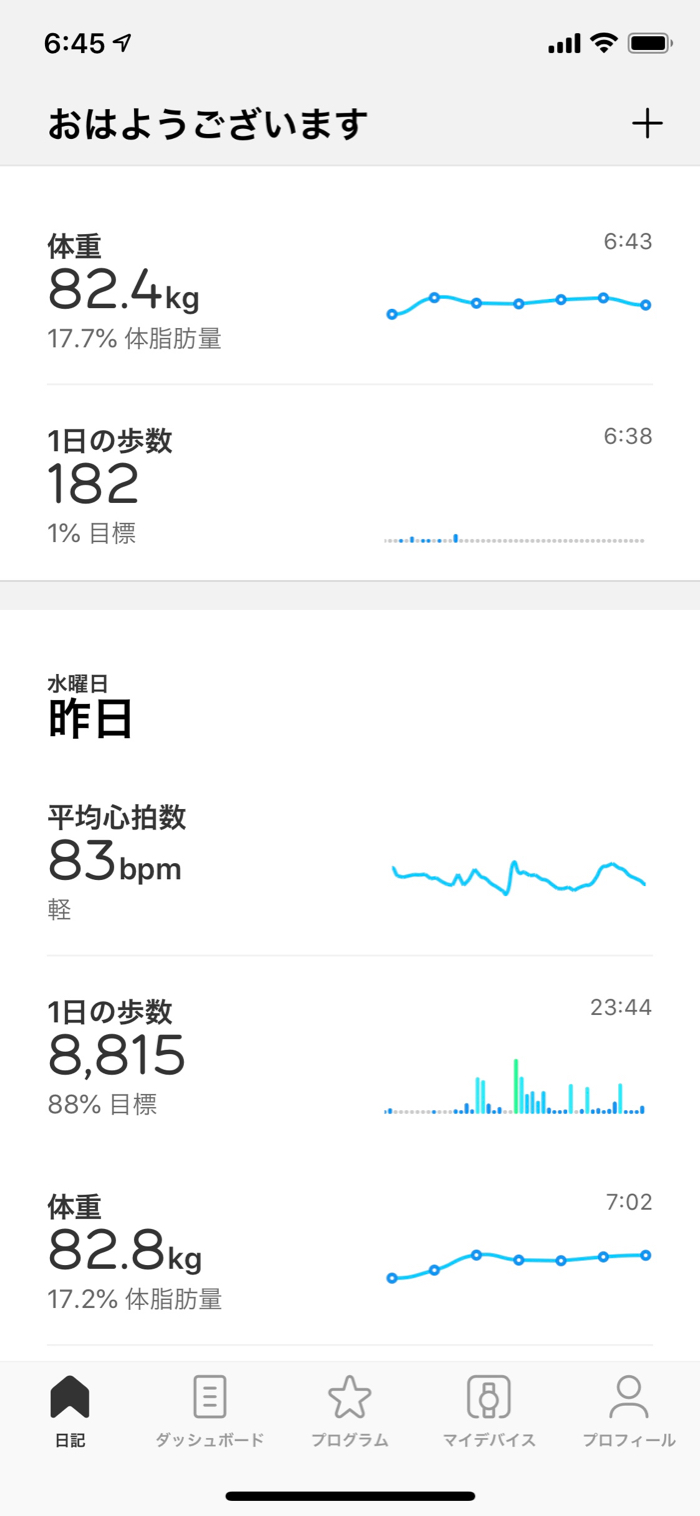
Task: Open today's 182 steps entry
Action: click(349, 485)
